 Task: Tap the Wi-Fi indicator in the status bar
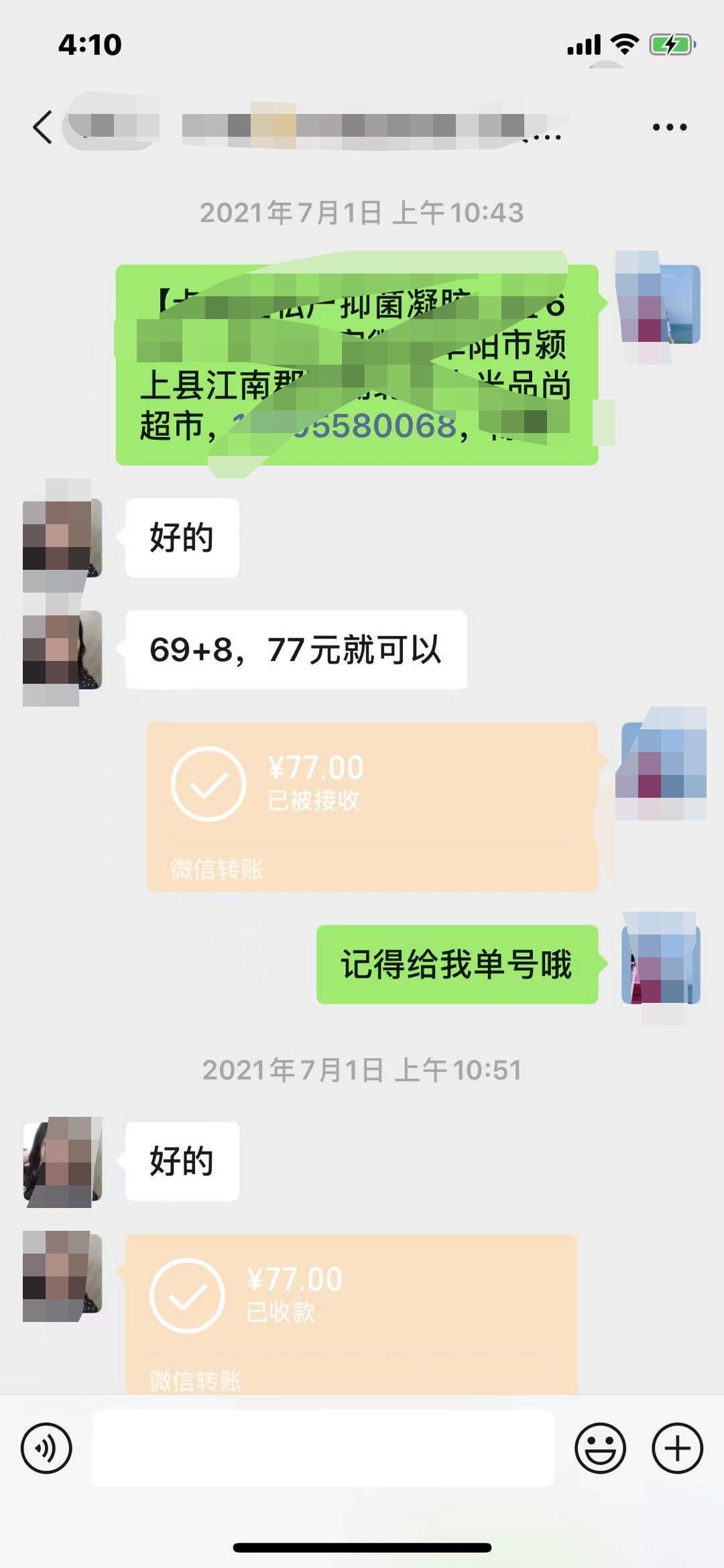[623, 43]
